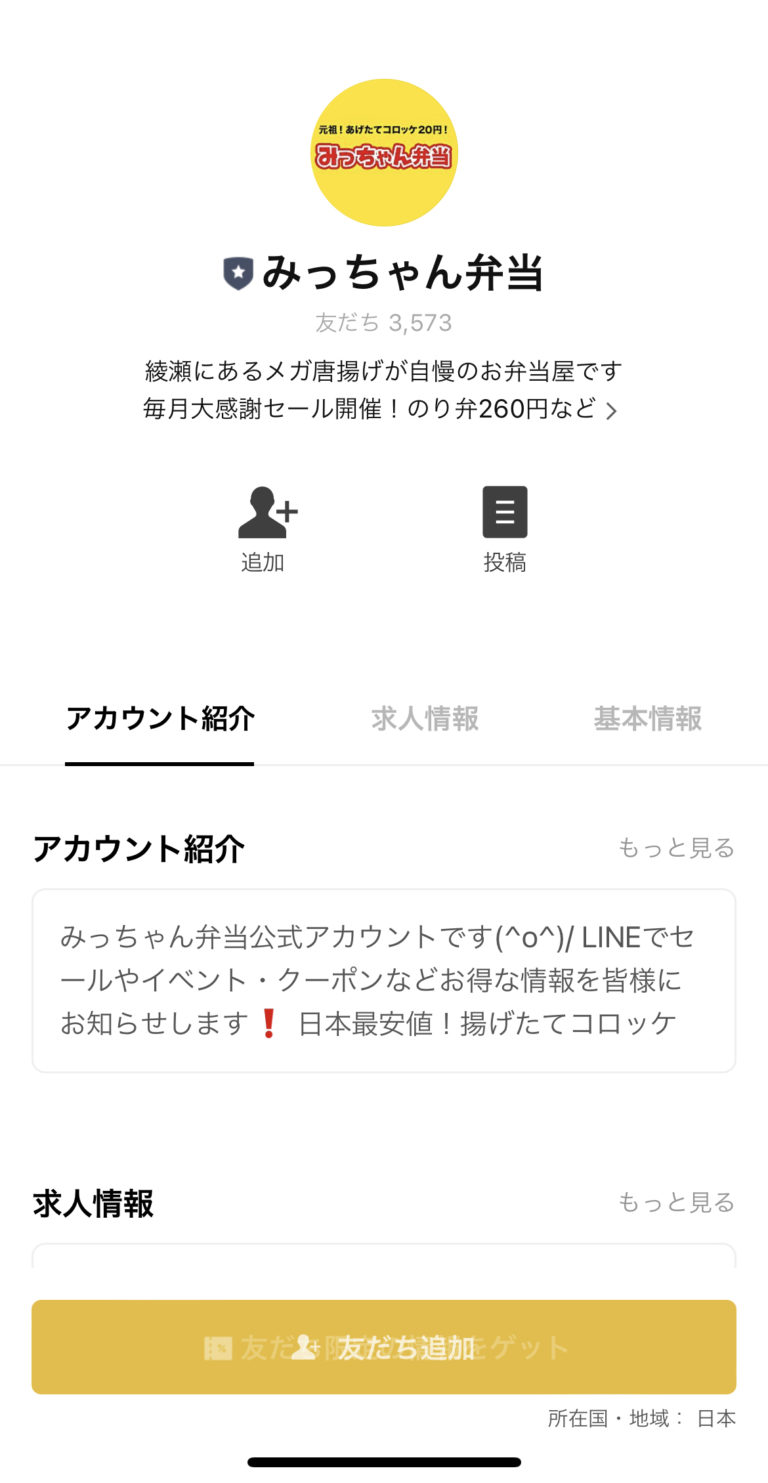This screenshot has width=768, height=1483.
Task: Open the 投稿 posts icon
Action: [505, 514]
